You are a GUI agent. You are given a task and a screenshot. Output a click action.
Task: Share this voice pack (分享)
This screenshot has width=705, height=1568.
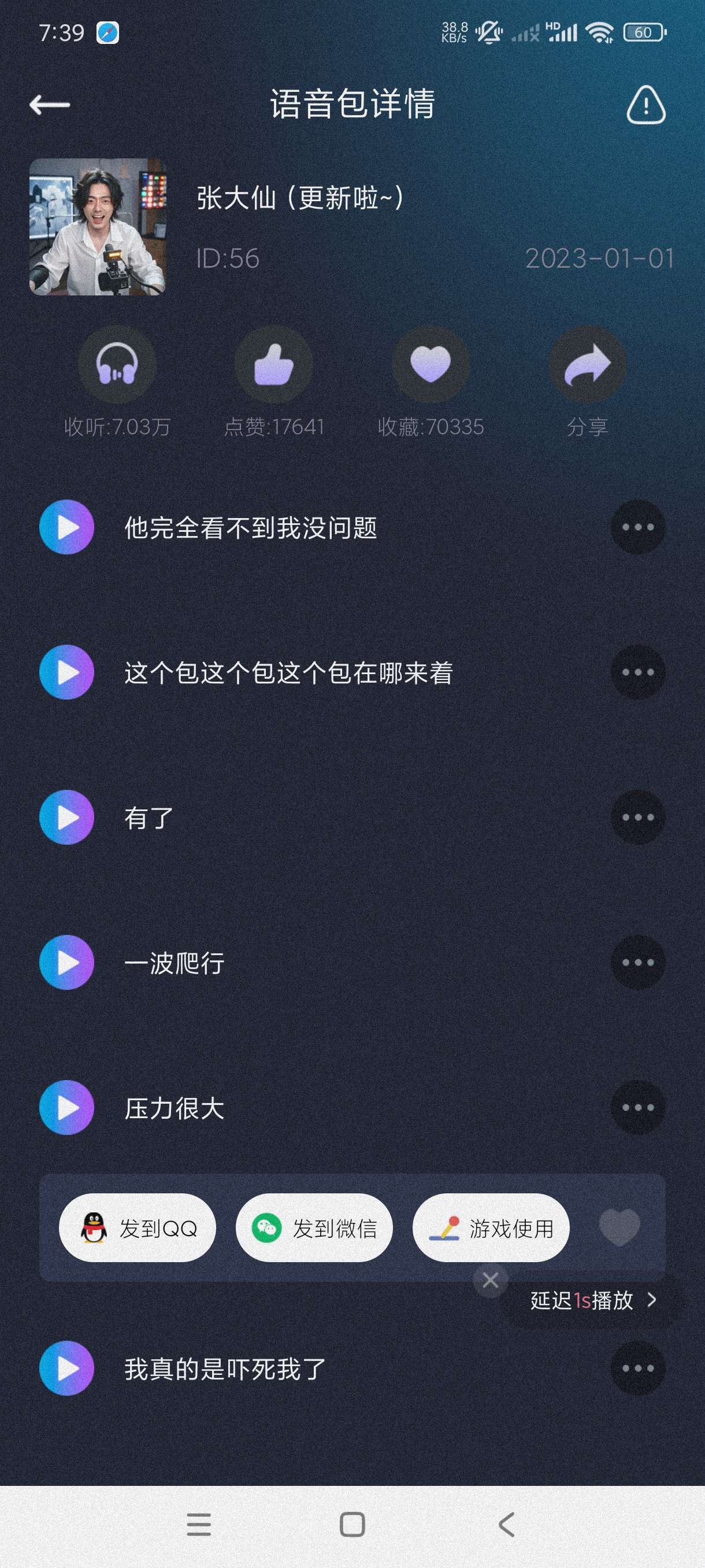pyautogui.click(x=587, y=365)
